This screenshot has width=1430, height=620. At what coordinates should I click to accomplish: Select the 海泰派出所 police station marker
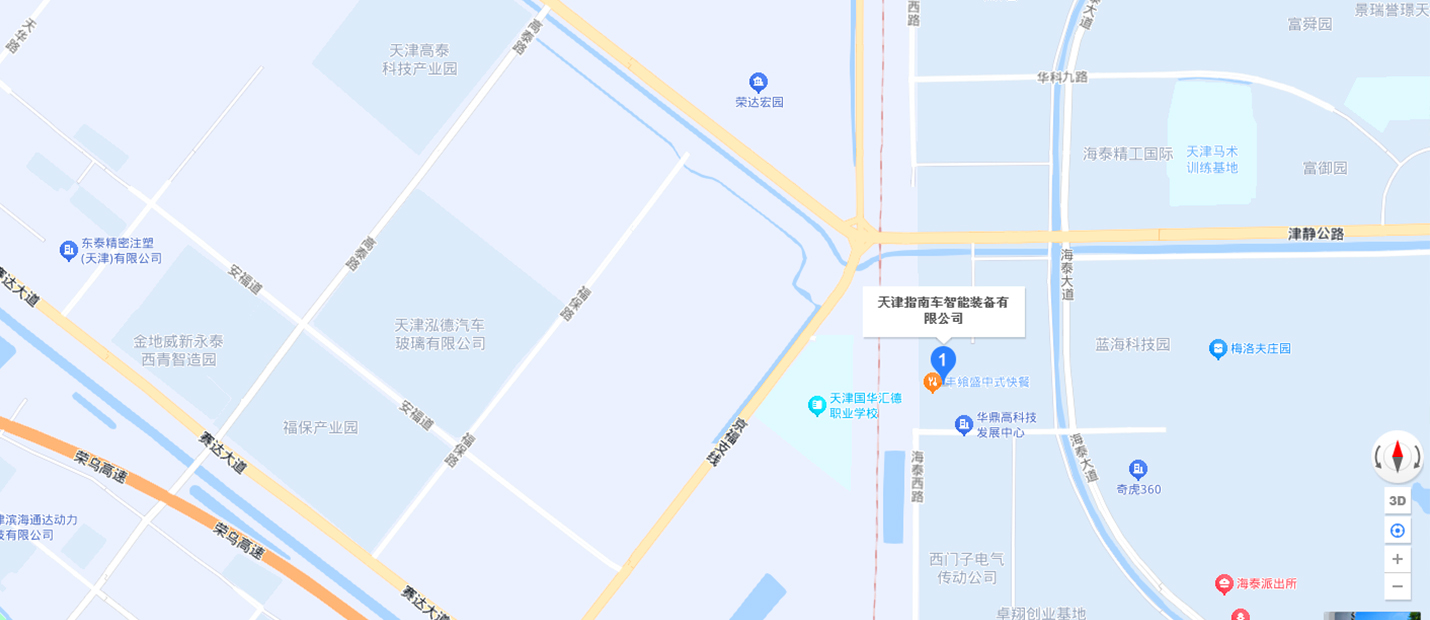[1223, 584]
